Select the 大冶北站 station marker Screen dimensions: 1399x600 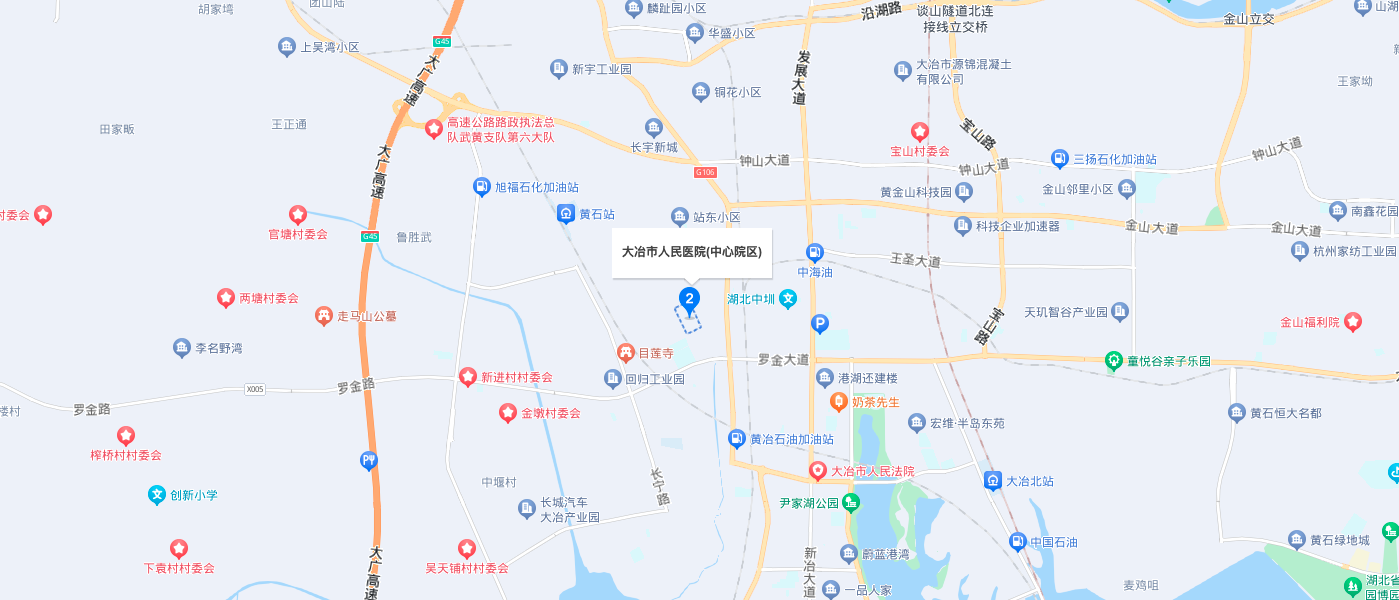click(x=992, y=480)
